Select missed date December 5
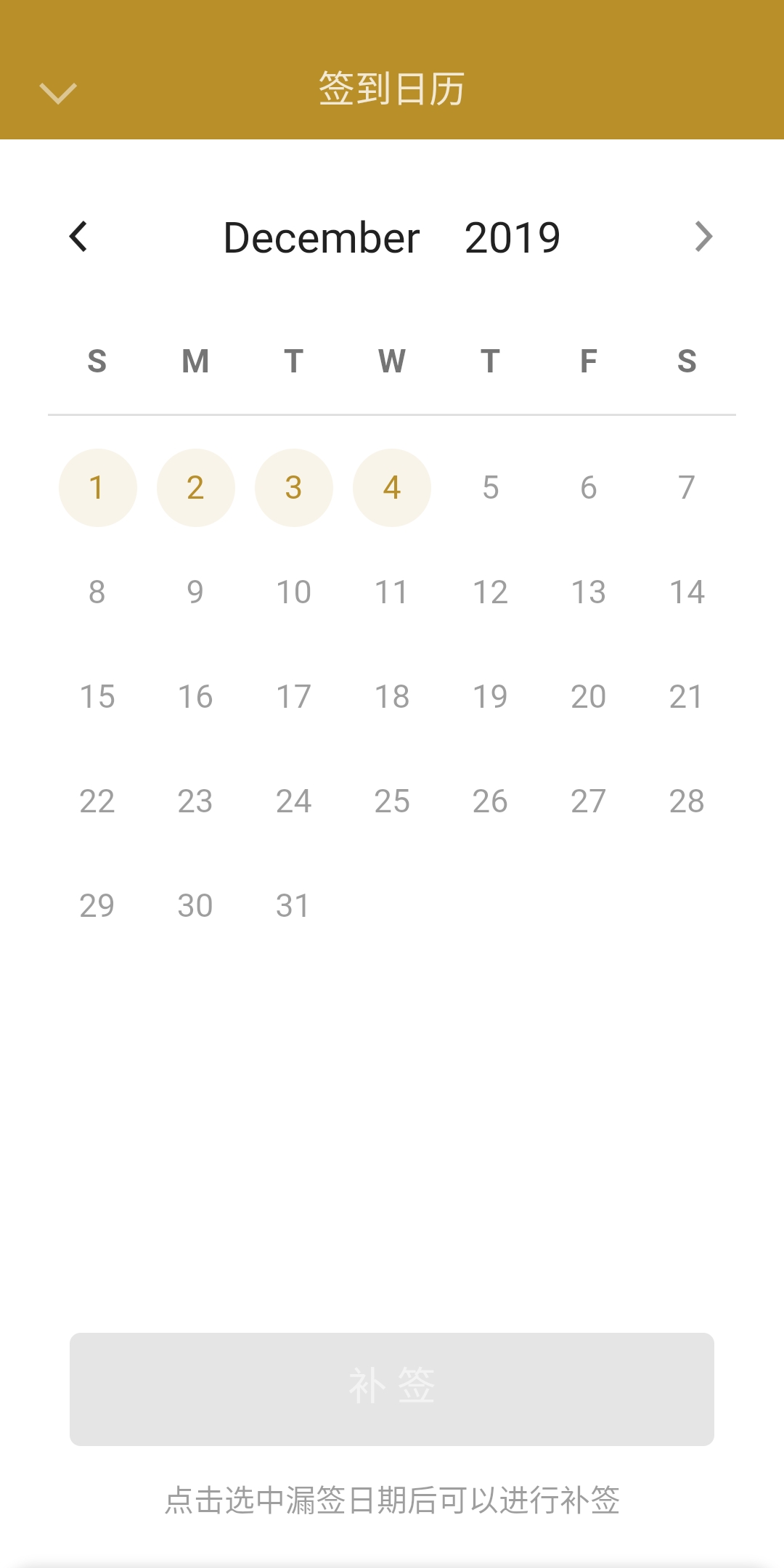 (x=490, y=488)
